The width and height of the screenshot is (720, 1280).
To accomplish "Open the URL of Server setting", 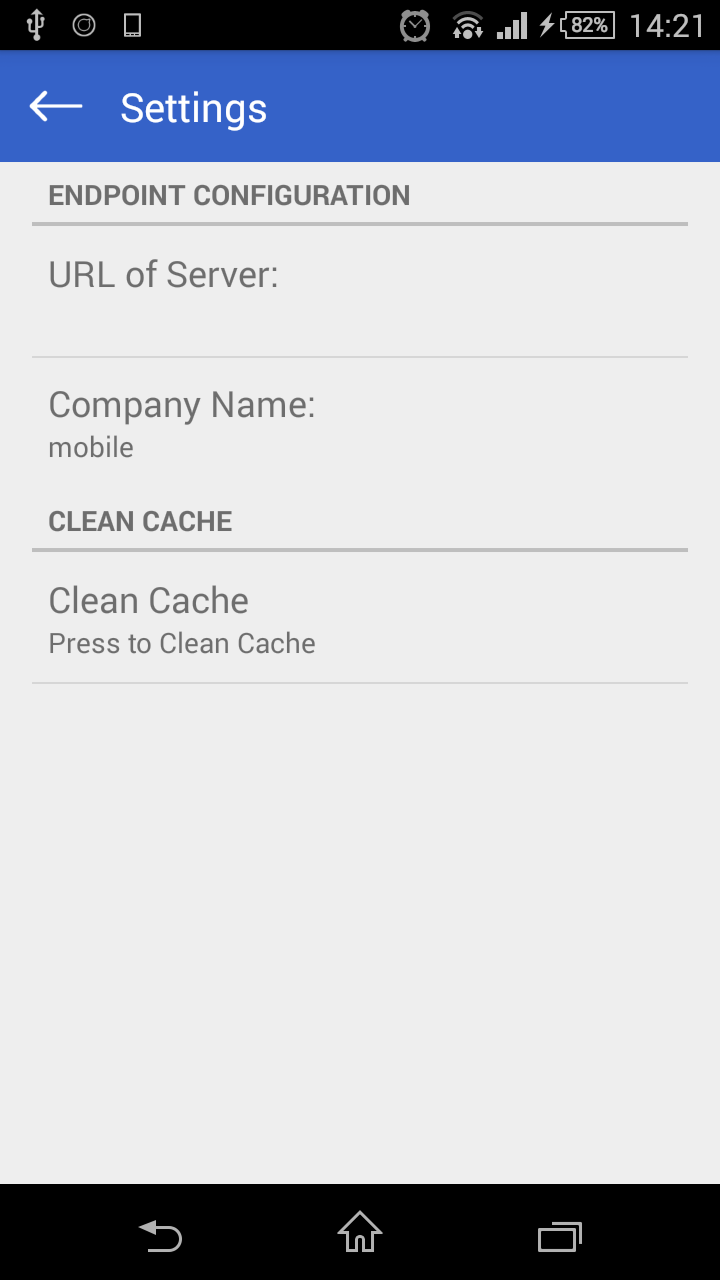I will (360, 291).
